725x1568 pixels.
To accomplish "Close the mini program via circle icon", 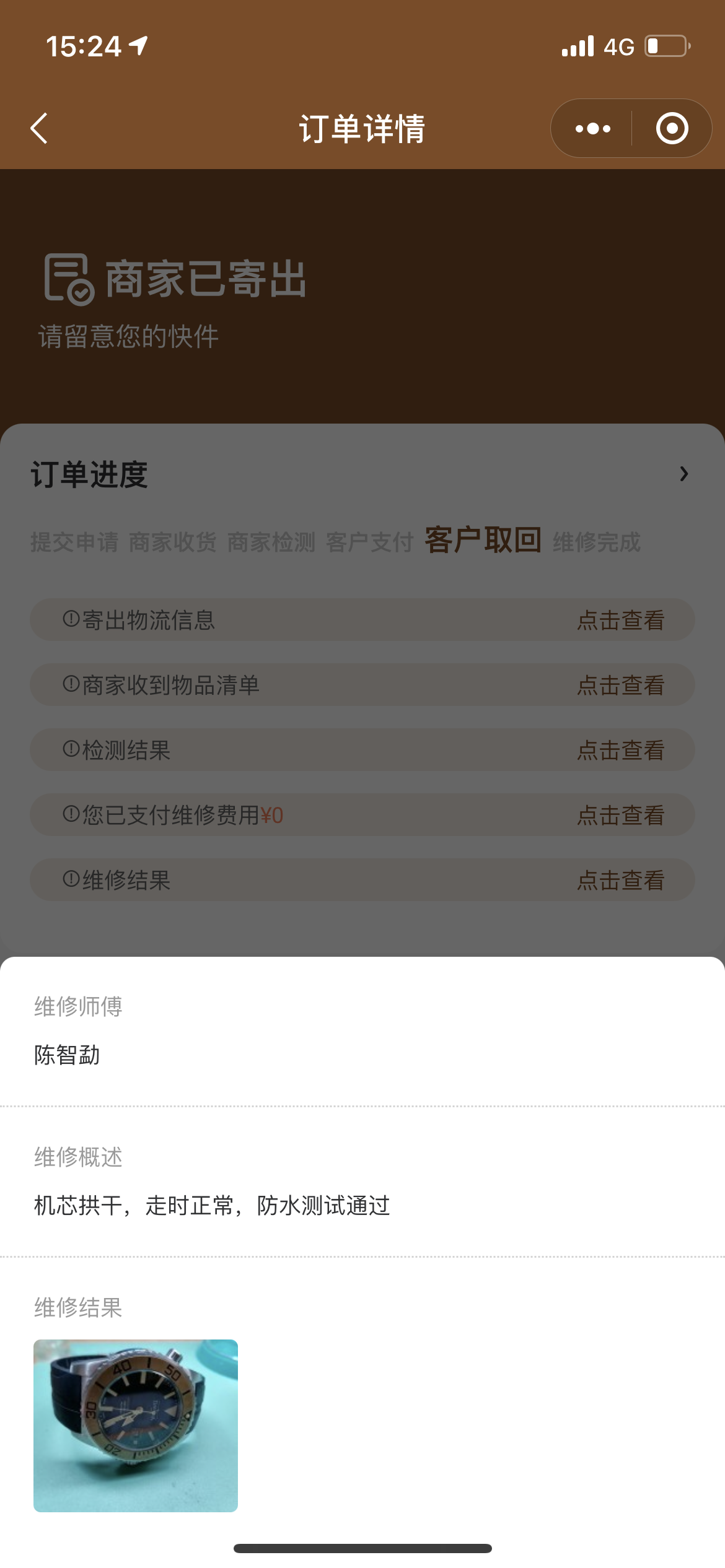I will [x=672, y=128].
